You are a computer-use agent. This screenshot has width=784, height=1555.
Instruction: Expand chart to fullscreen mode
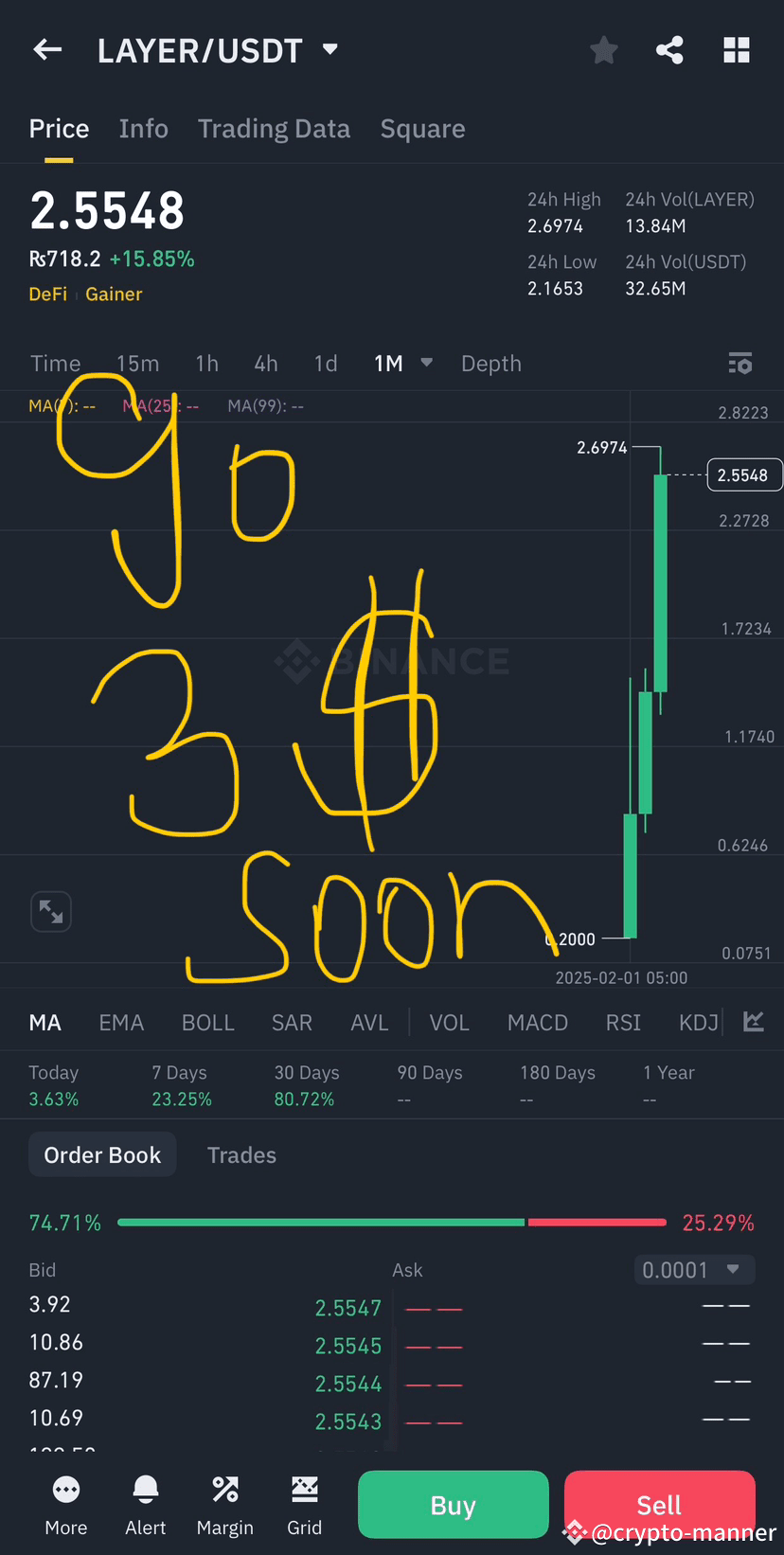click(x=50, y=911)
